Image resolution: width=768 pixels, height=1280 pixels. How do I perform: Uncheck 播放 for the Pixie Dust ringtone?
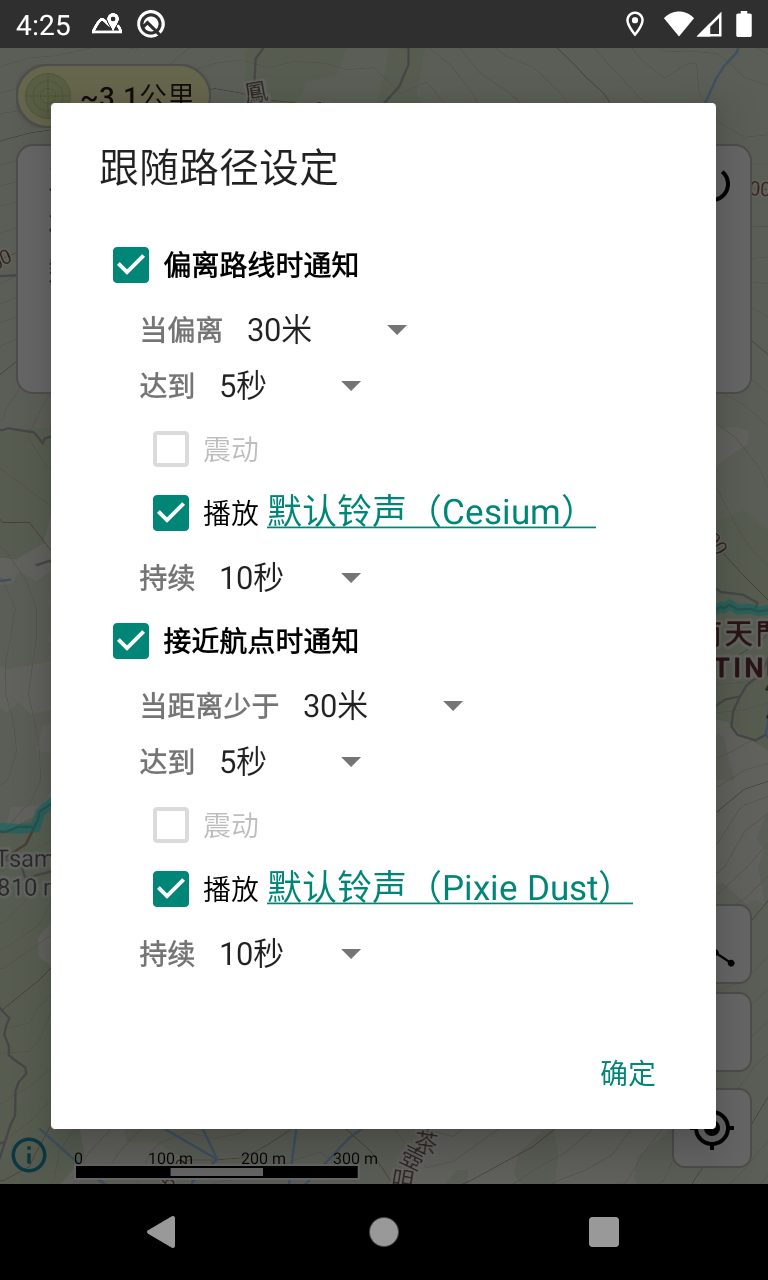point(171,889)
